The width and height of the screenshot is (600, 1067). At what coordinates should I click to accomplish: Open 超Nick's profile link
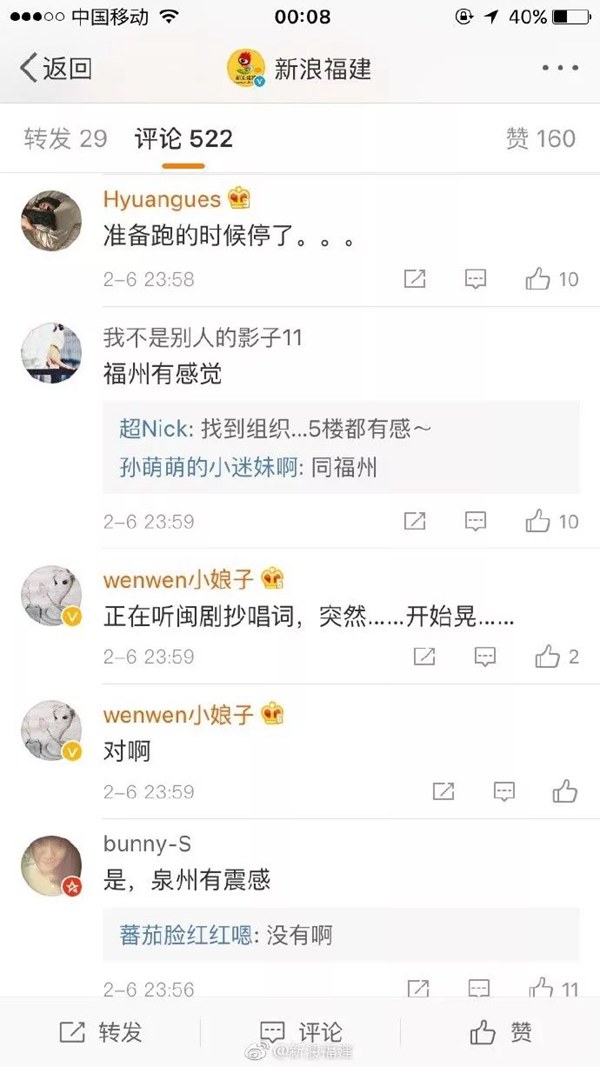pos(153,429)
